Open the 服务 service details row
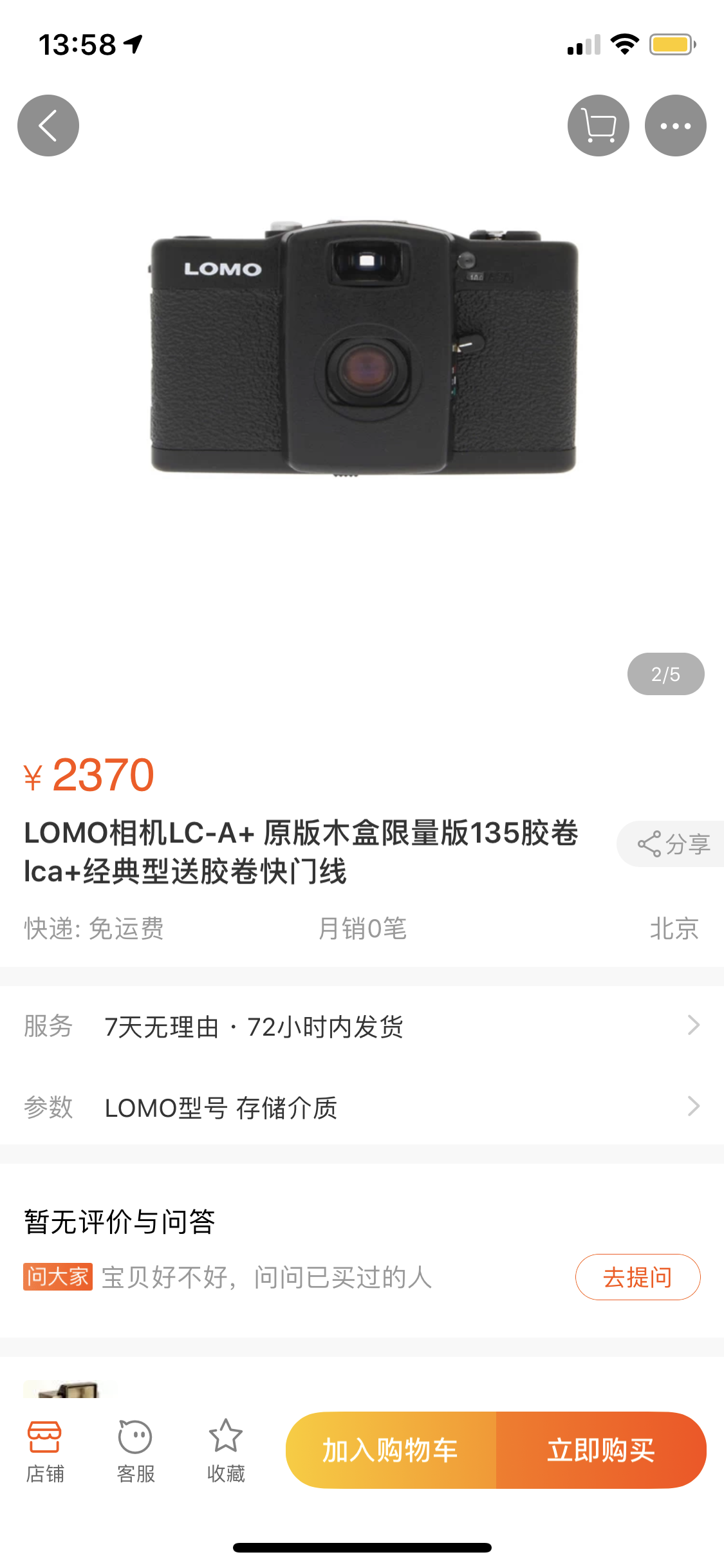The width and height of the screenshot is (724, 1568). (x=362, y=1026)
